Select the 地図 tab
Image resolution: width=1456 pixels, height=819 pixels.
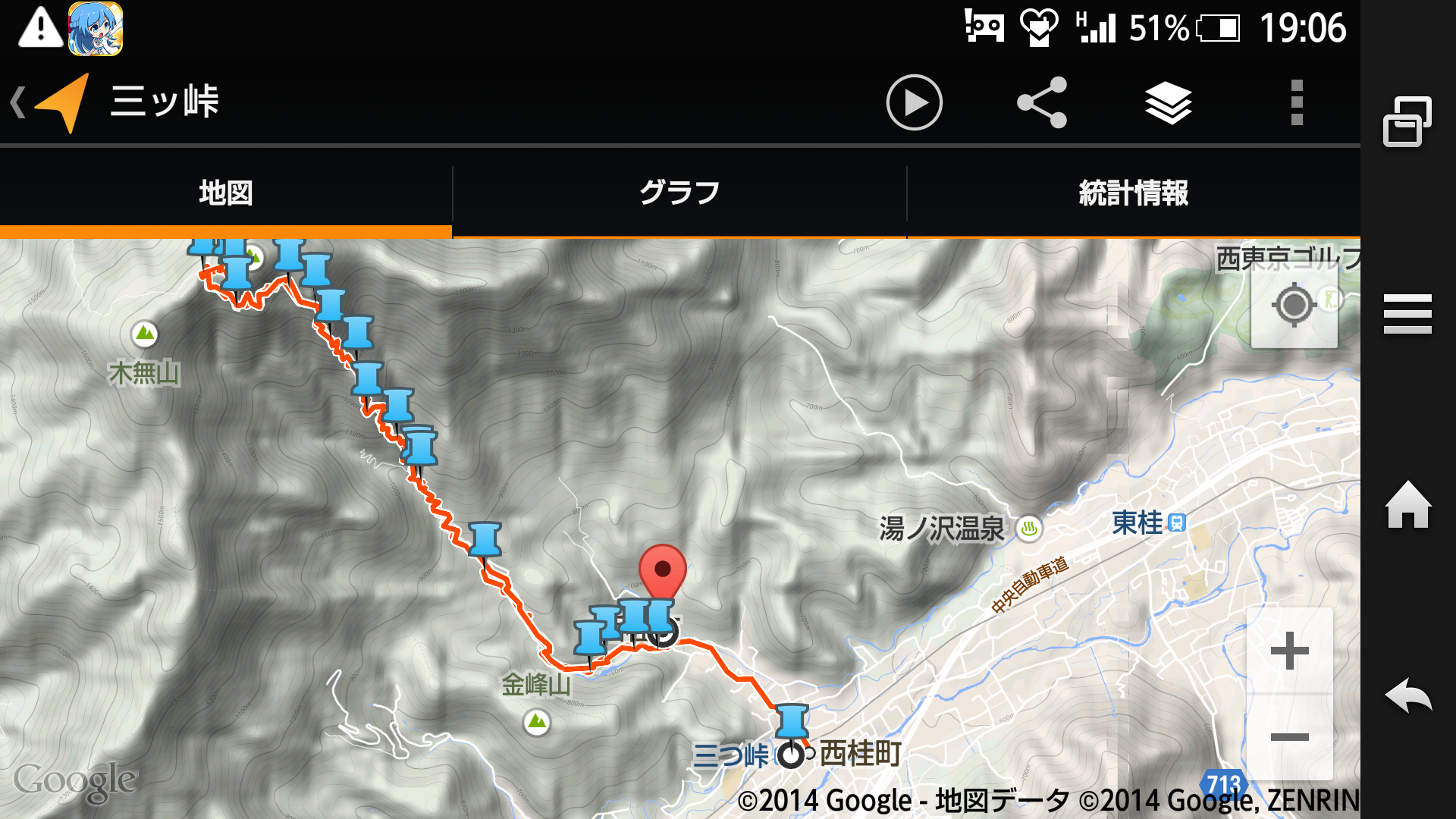click(226, 193)
